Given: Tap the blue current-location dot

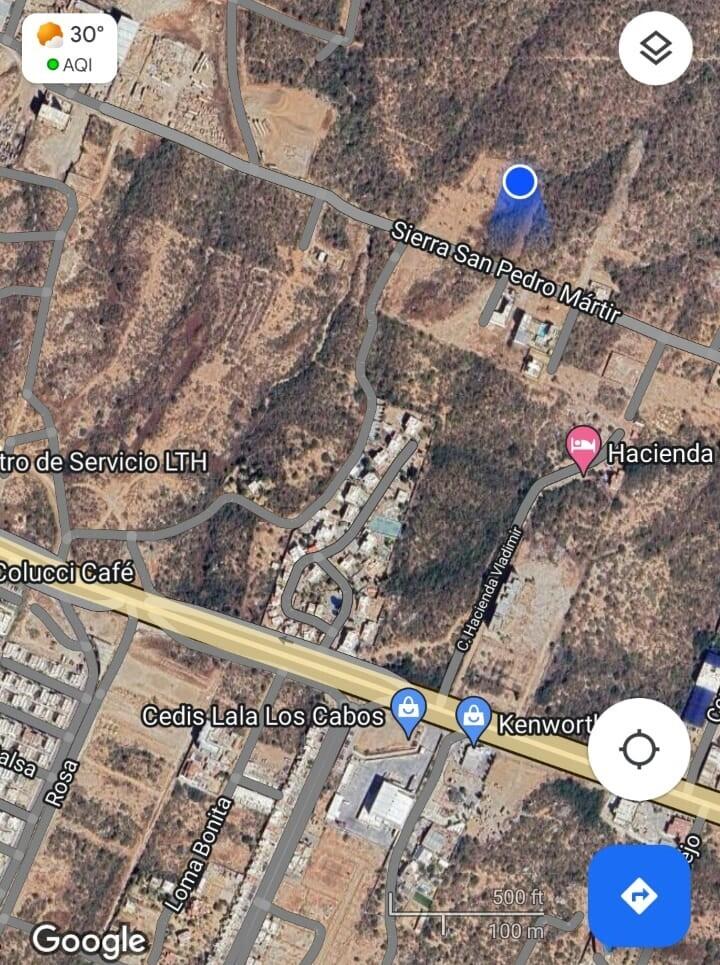Looking at the screenshot, I should coord(519,182).
